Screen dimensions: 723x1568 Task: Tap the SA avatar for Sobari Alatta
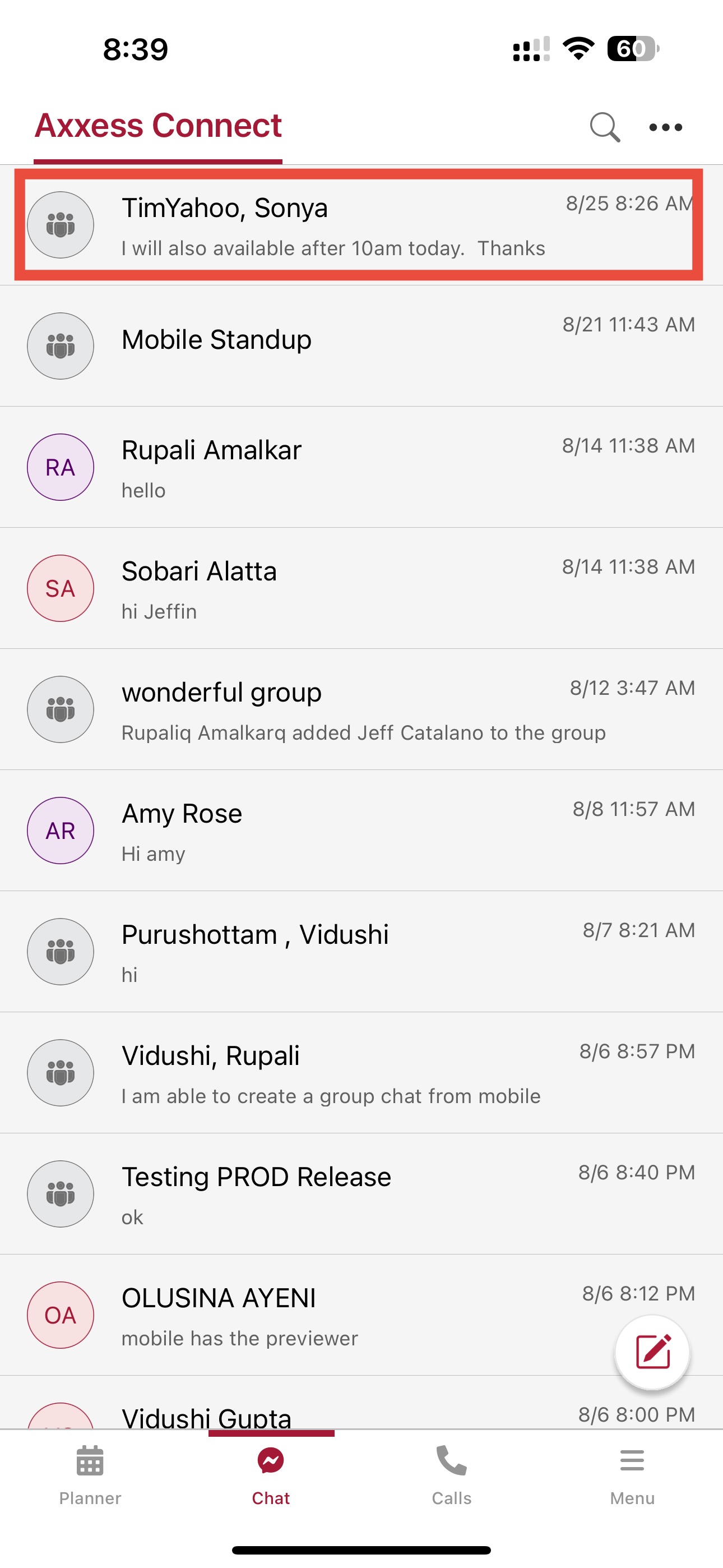coord(61,588)
